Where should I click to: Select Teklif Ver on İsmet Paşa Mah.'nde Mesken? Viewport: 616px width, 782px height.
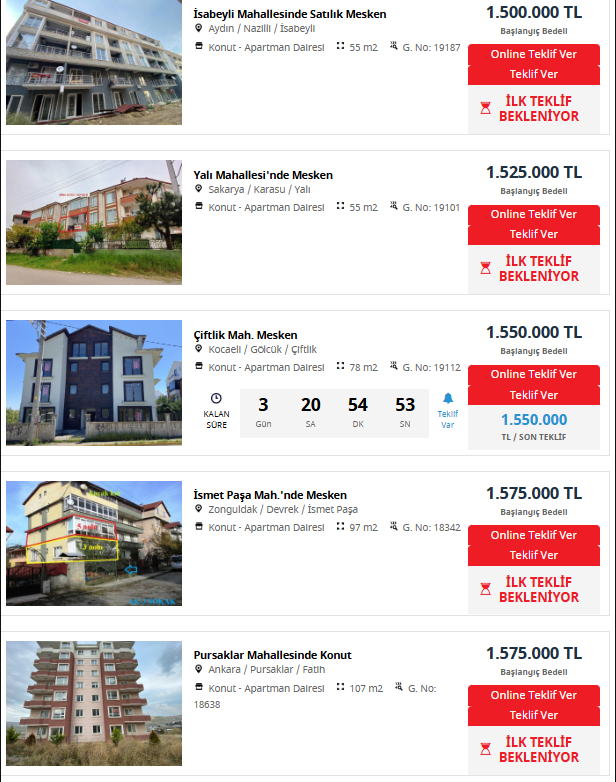pos(533,555)
